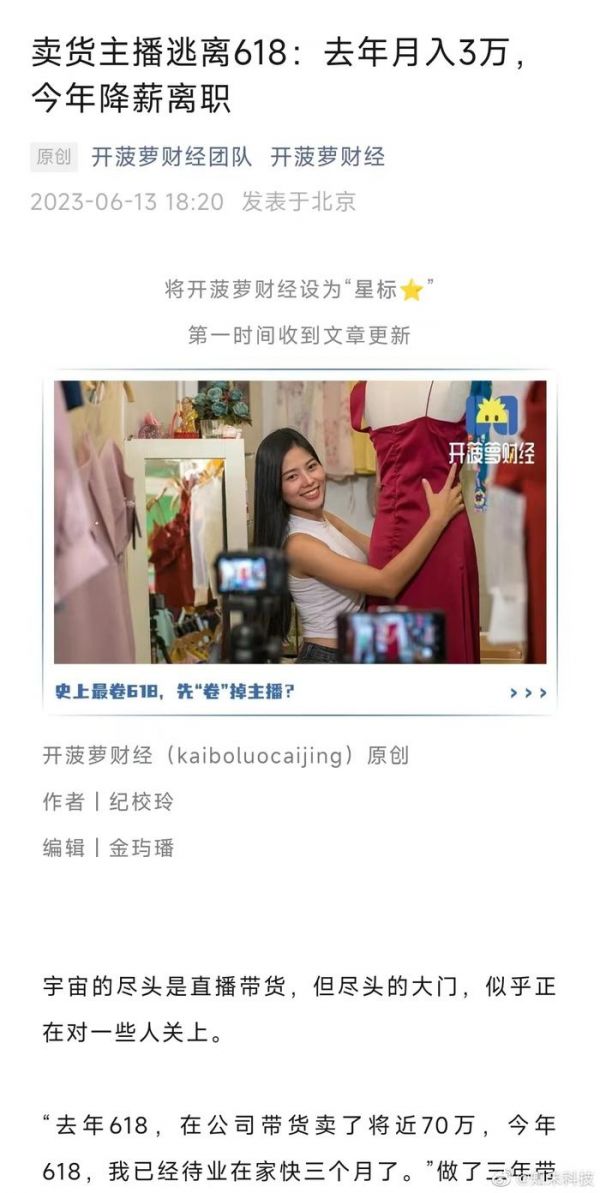Open the 开菠萝财经 official account link
Viewport: 600px width, 1193px height.
[x=327, y=157]
